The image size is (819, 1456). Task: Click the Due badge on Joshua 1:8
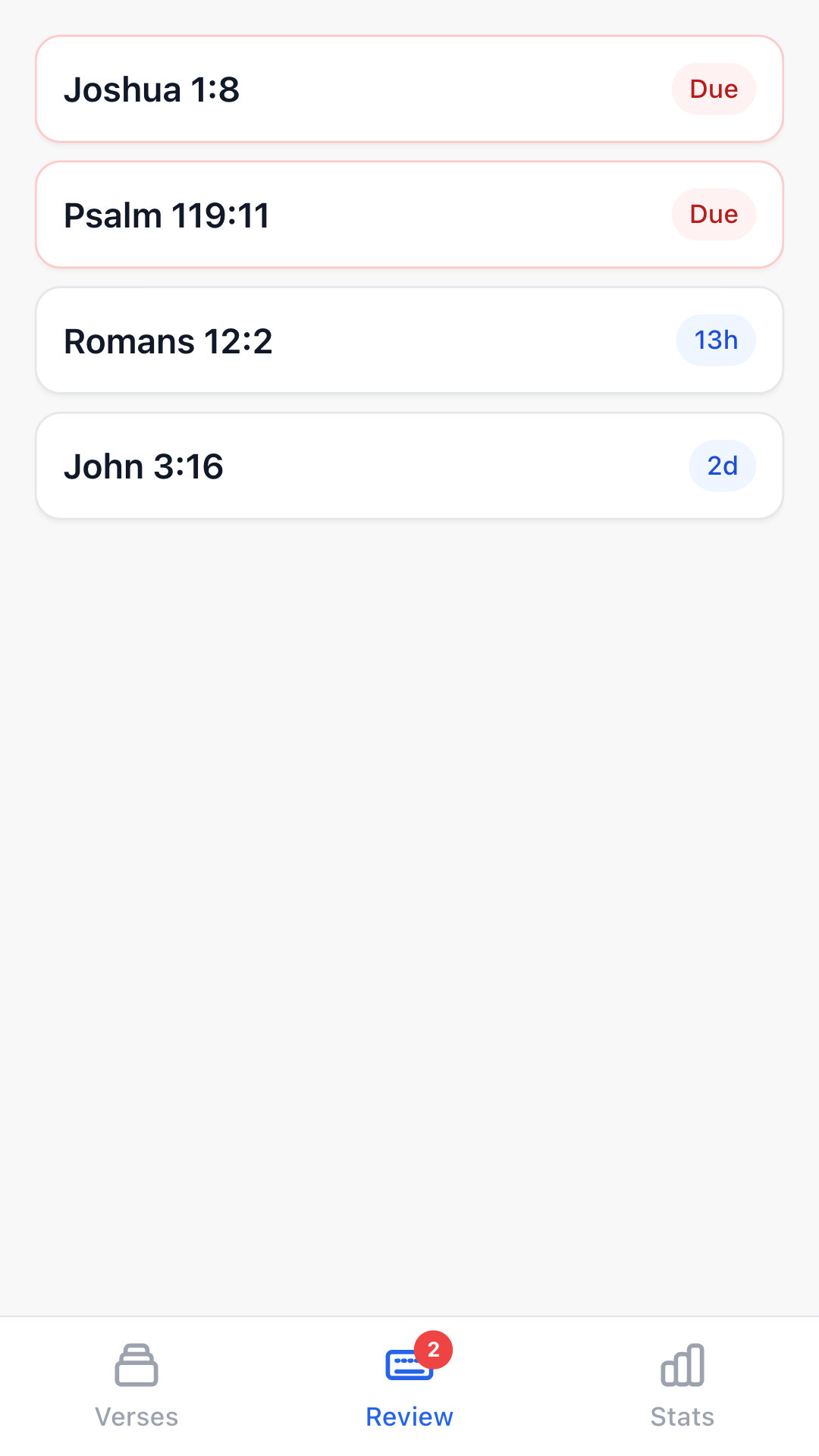click(x=713, y=89)
